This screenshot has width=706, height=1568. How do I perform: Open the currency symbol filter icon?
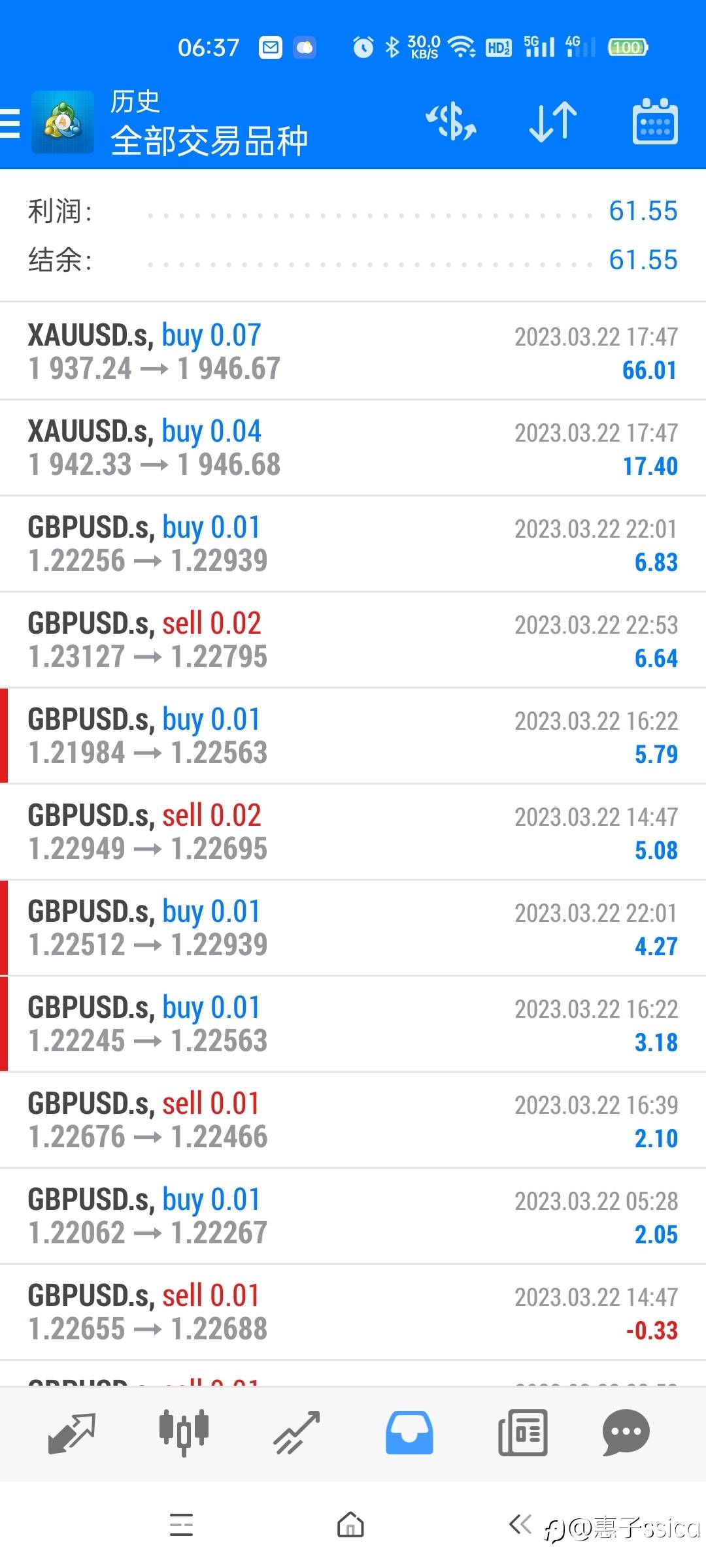tap(451, 122)
